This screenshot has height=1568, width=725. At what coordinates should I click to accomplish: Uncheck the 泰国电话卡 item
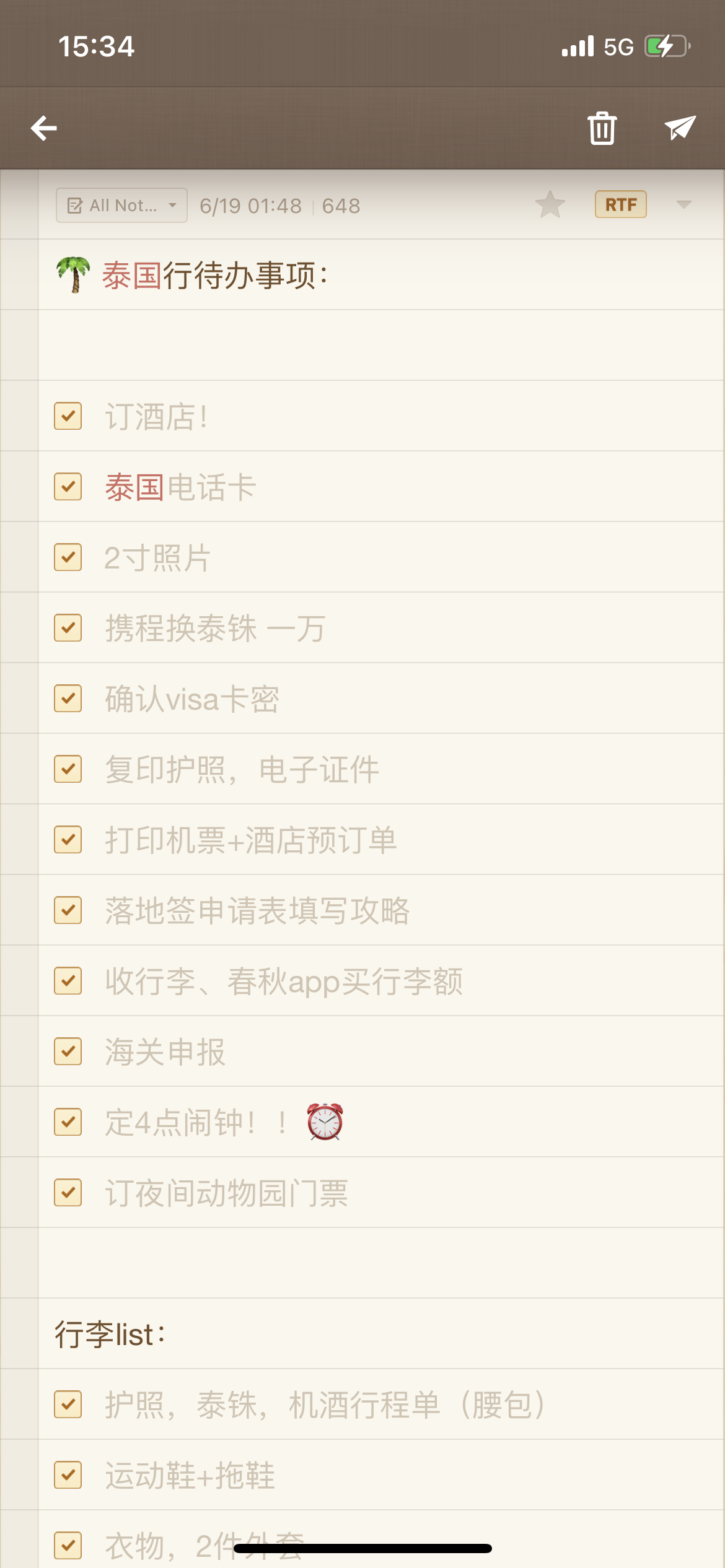68,486
